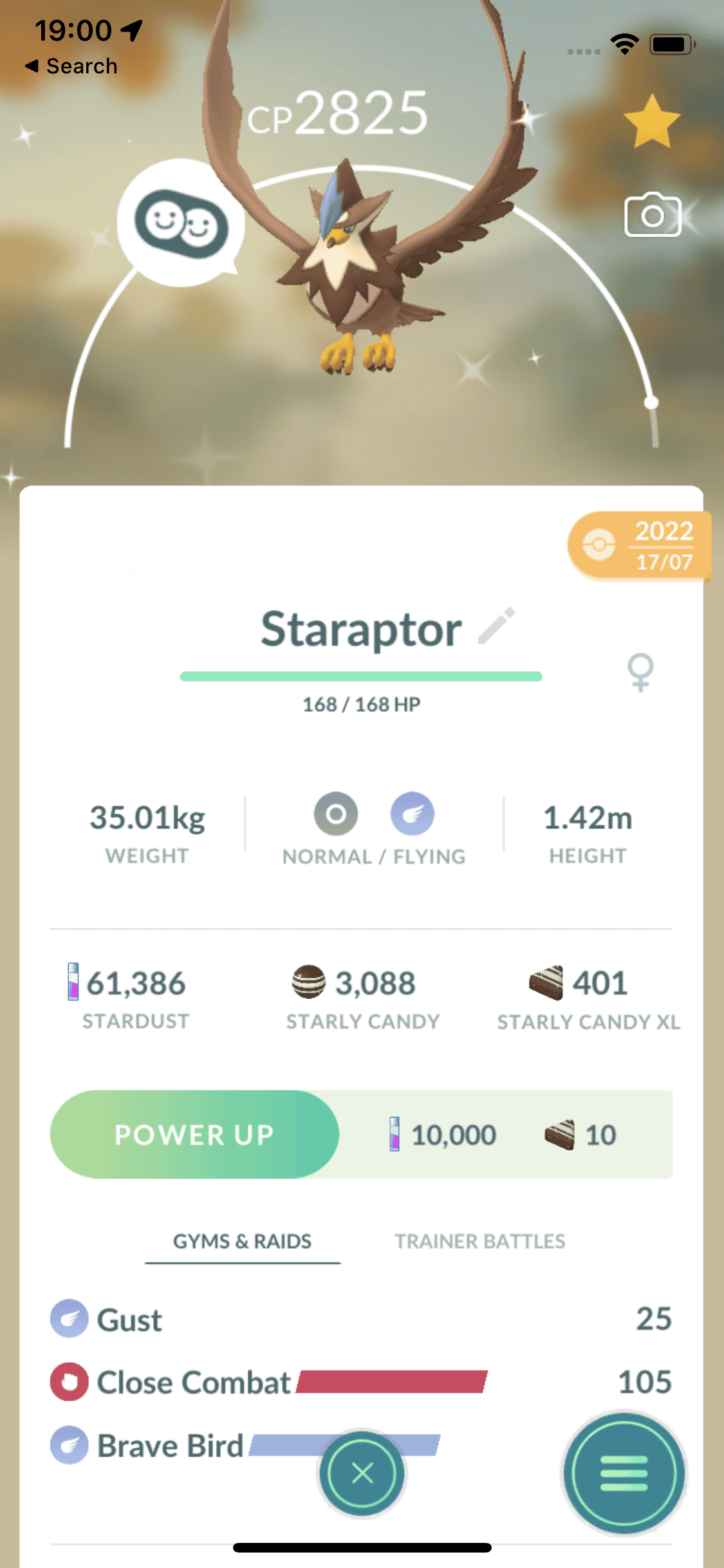Open the green options menu button
This screenshot has width=724, height=1568.
pyautogui.click(x=623, y=1473)
